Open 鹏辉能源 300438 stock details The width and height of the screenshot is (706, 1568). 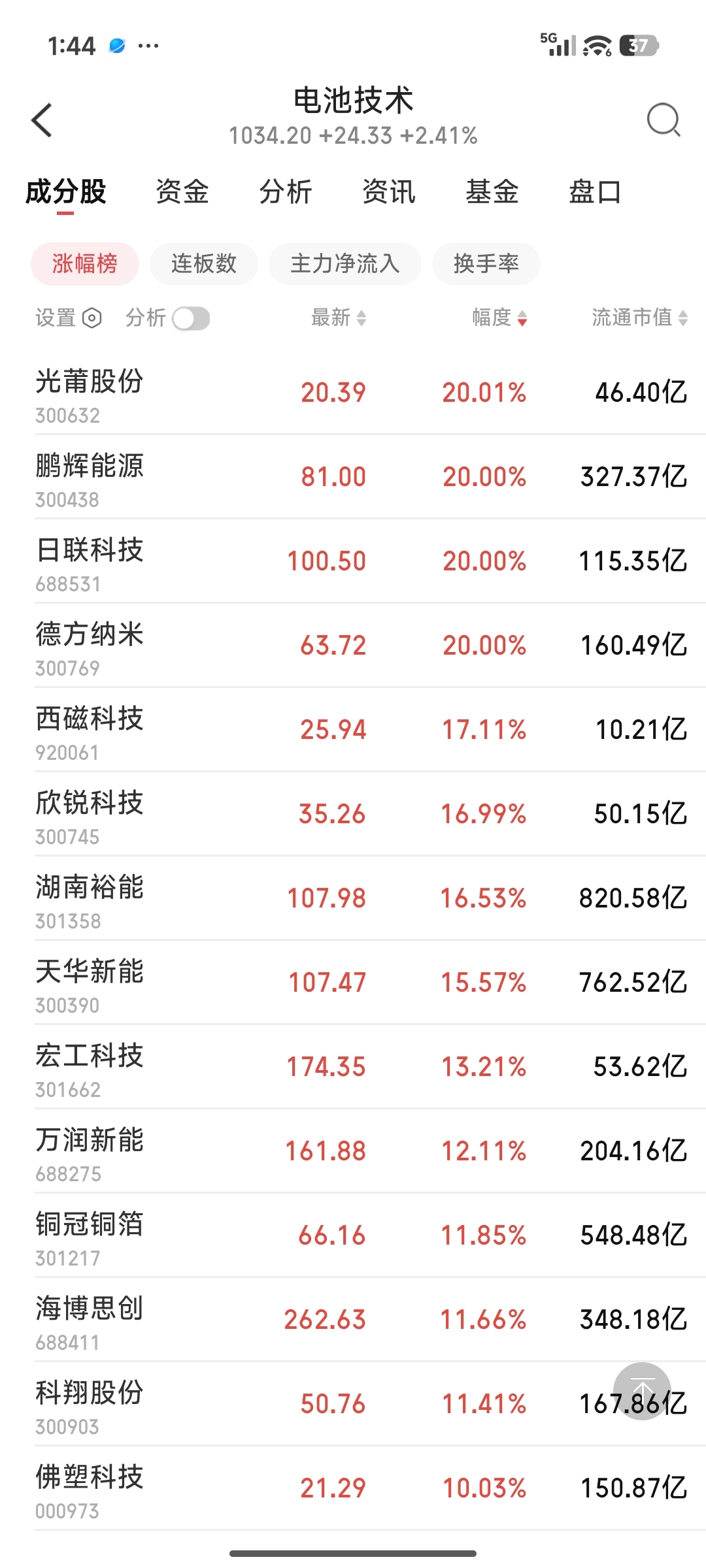[361, 477]
